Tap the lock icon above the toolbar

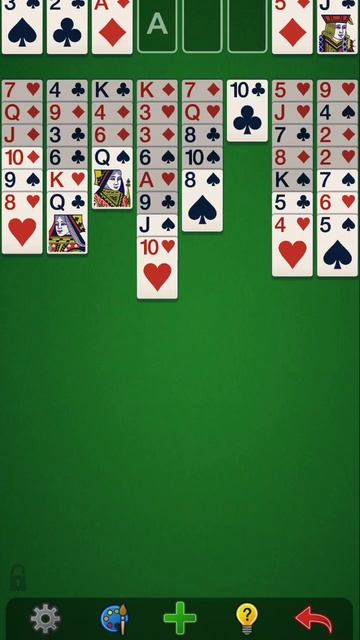tap(18, 578)
